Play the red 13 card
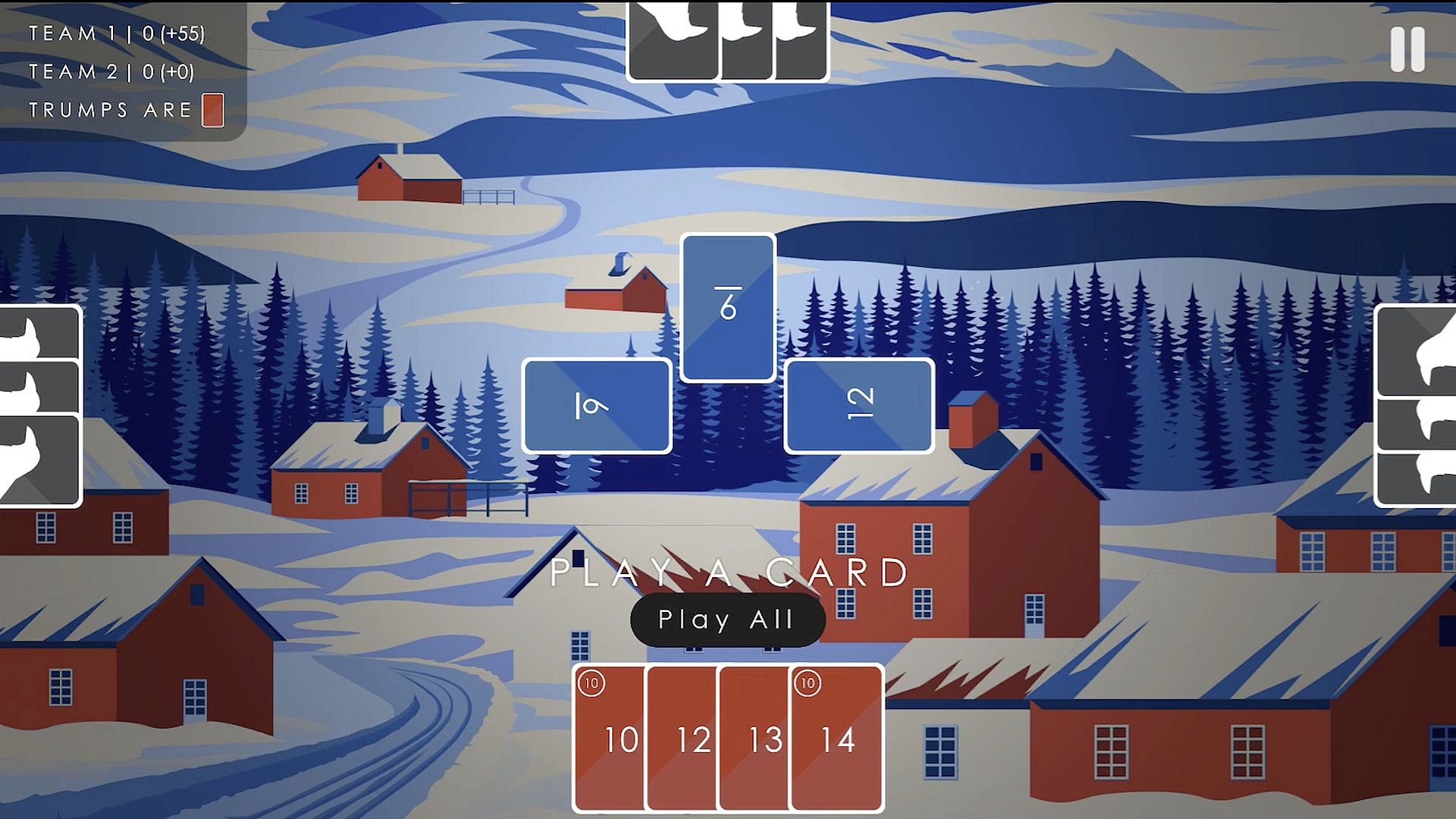 (755, 739)
